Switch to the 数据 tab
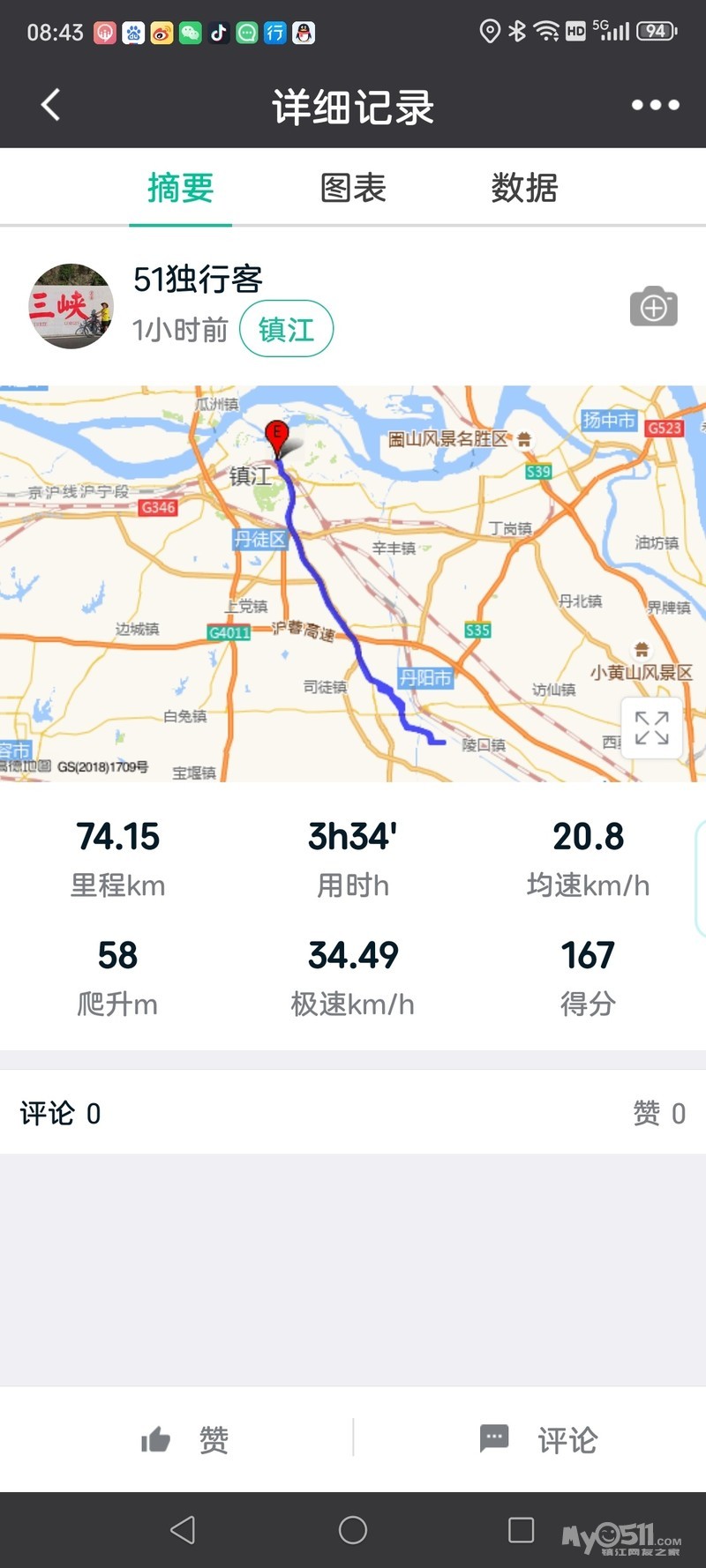706x1568 pixels. tap(524, 188)
